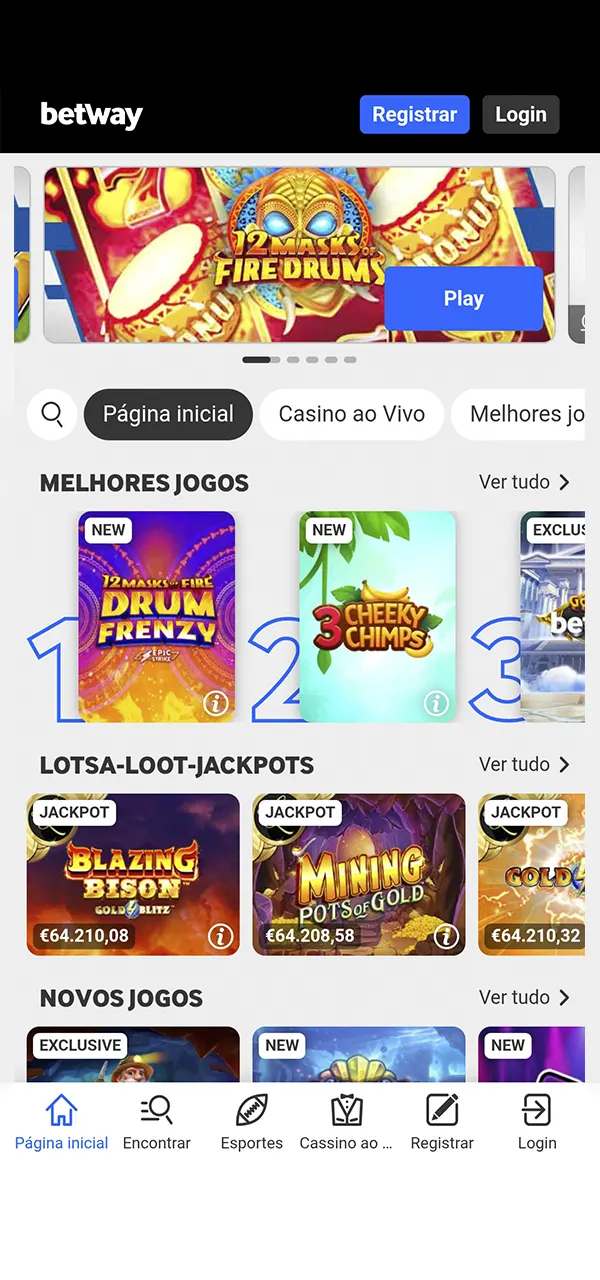This screenshot has height=1280, width=600.
Task: Open the Drum Frenzy game card
Action: [156, 610]
